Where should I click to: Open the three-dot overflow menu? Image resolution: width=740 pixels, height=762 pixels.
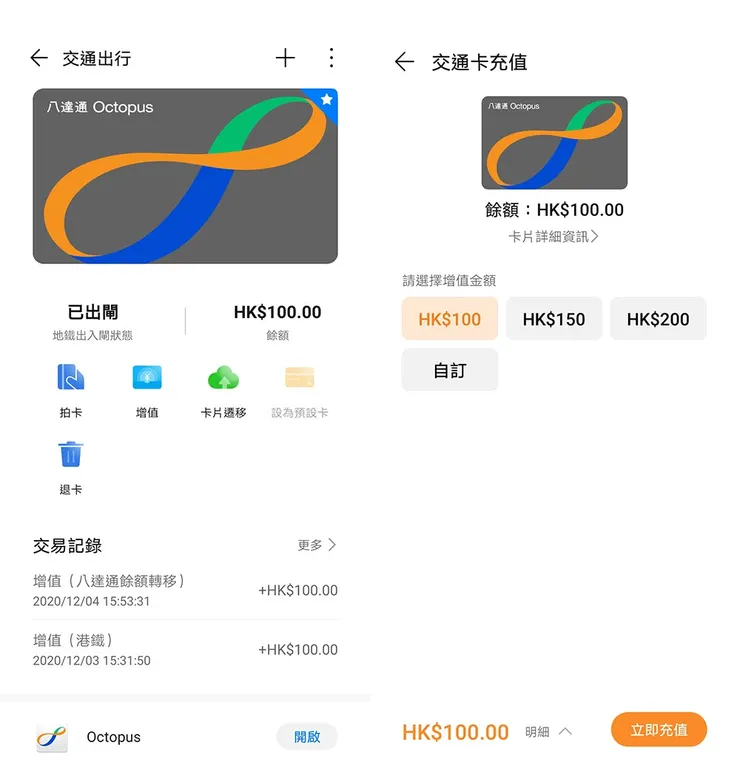click(331, 58)
